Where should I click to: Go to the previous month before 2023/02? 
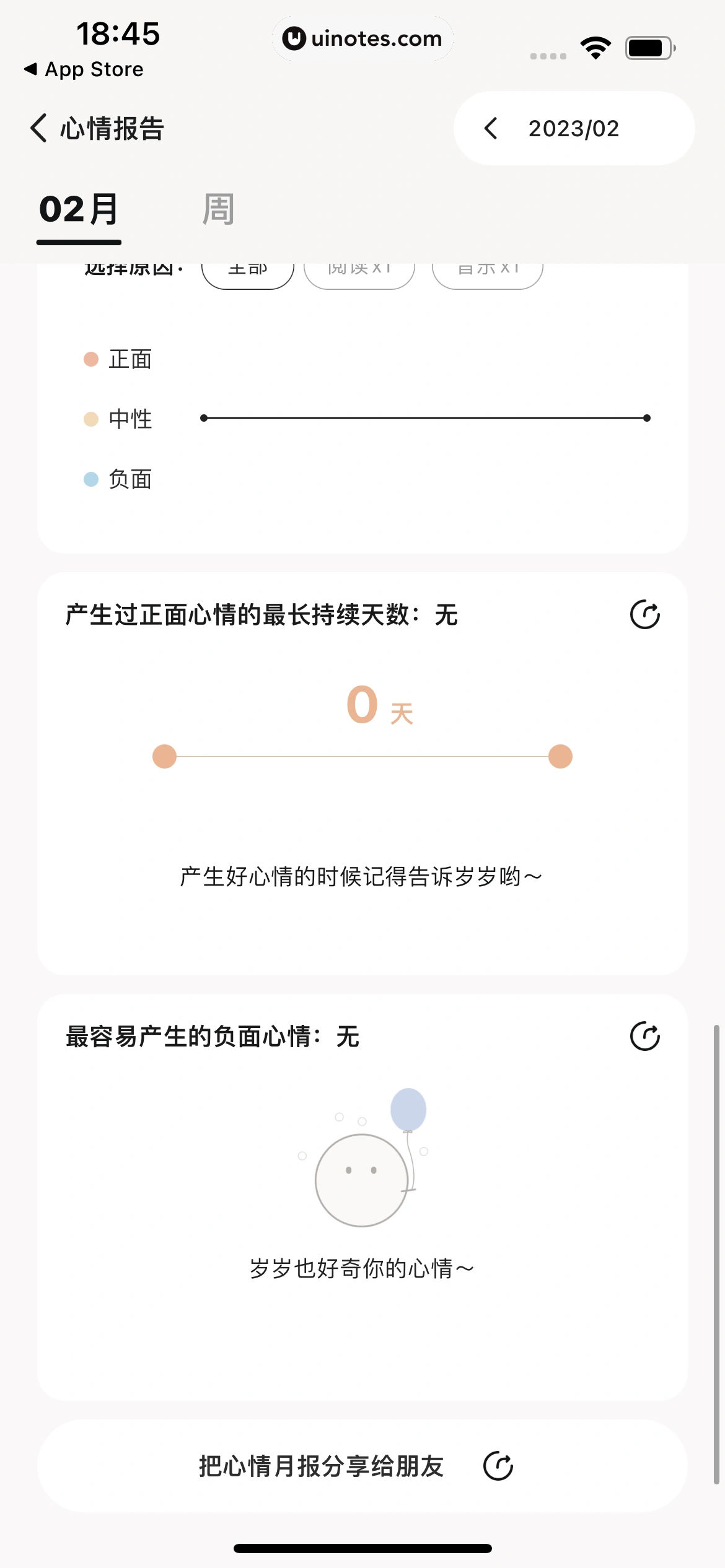[x=491, y=128]
